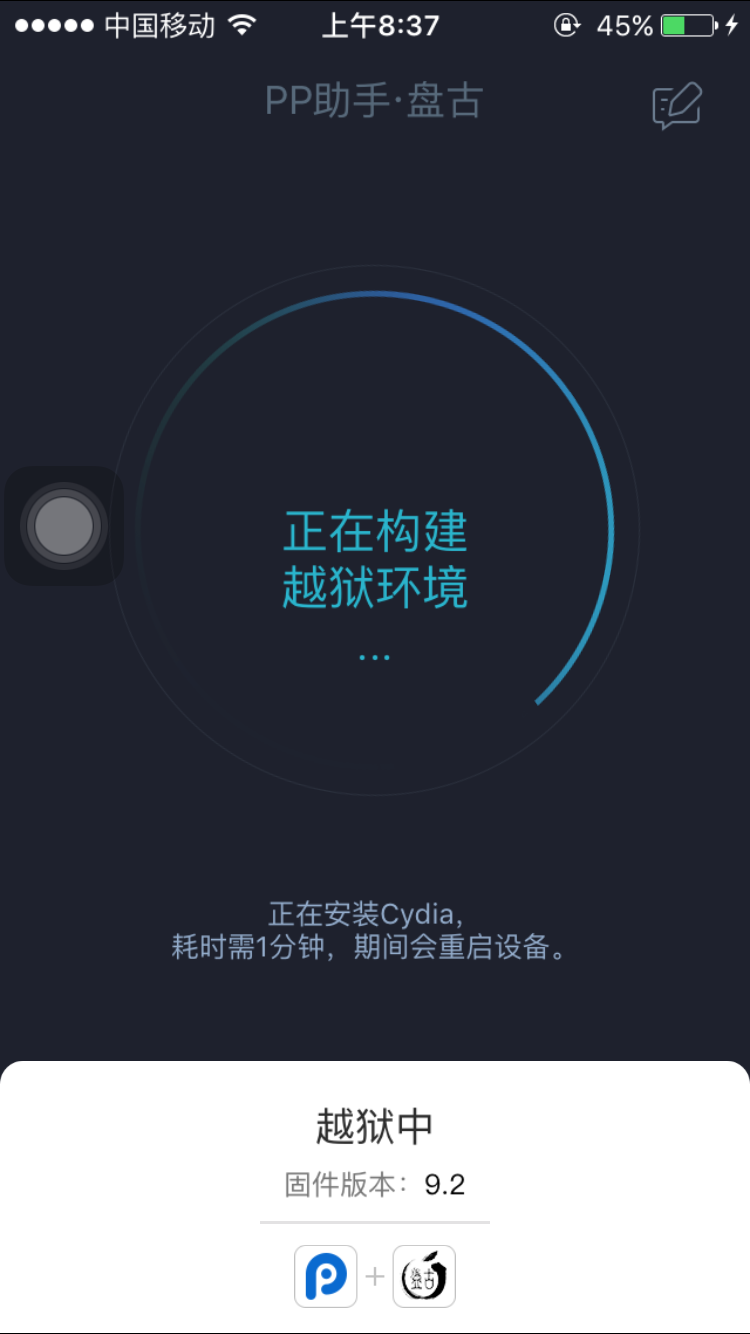Tap the Pangu panda logo icon

pos(424,1276)
